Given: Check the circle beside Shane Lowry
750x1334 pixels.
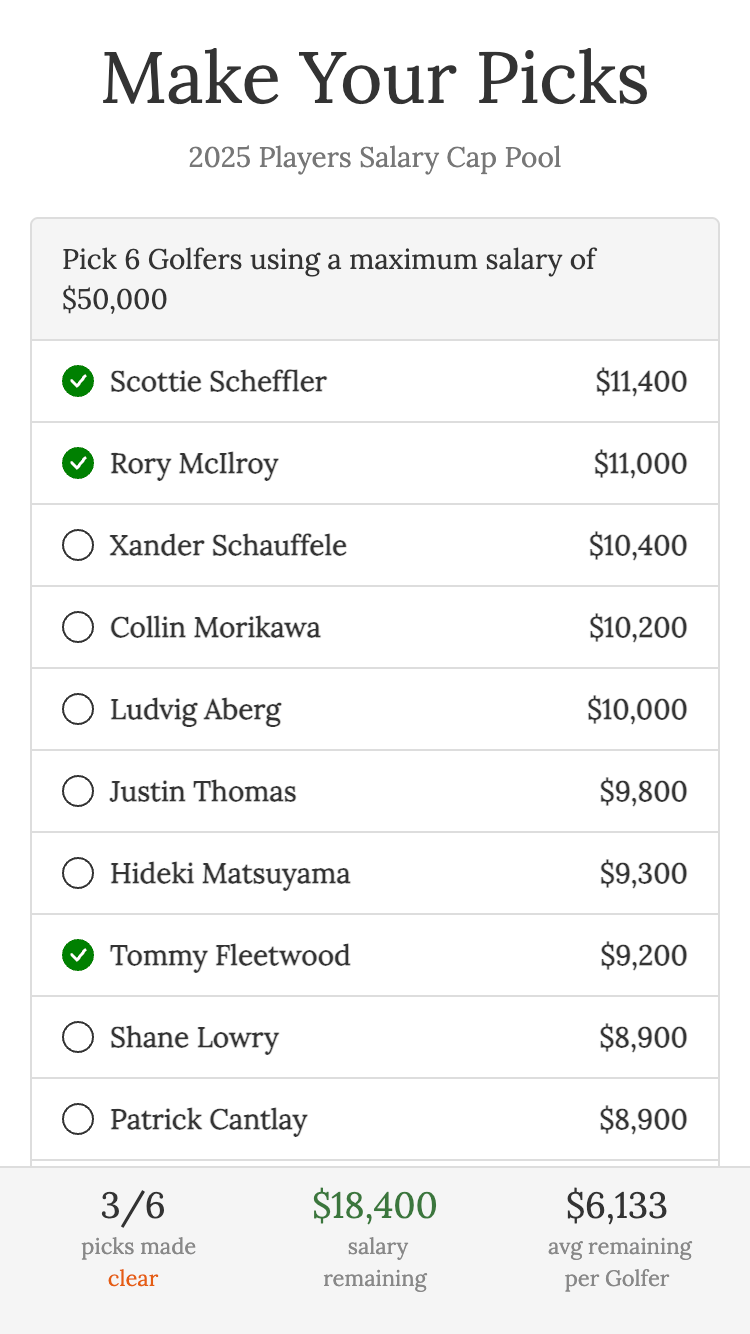Looking at the screenshot, I should pos(78,1037).
